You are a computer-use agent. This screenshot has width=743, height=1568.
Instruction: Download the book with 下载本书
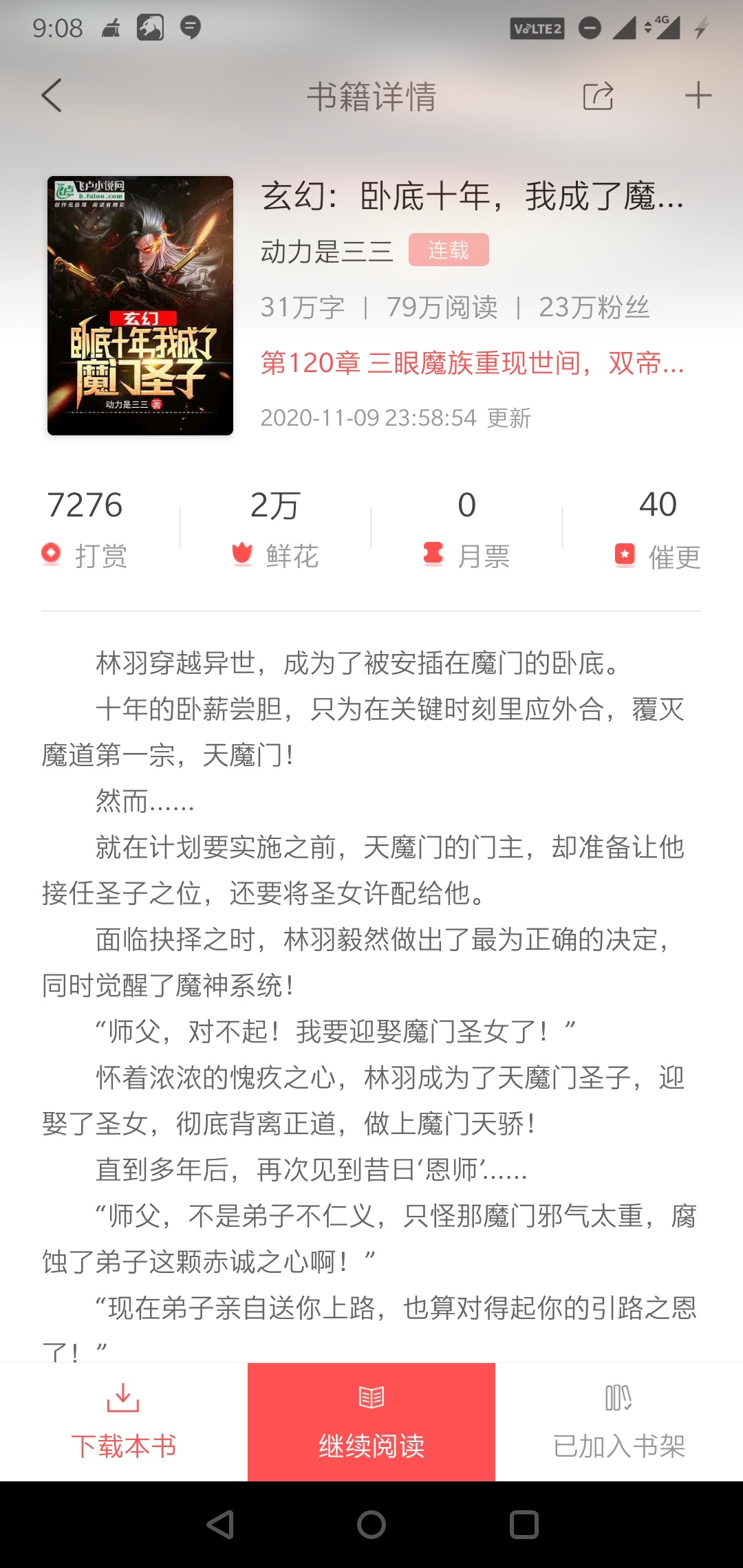pyautogui.click(x=124, y=1422)
